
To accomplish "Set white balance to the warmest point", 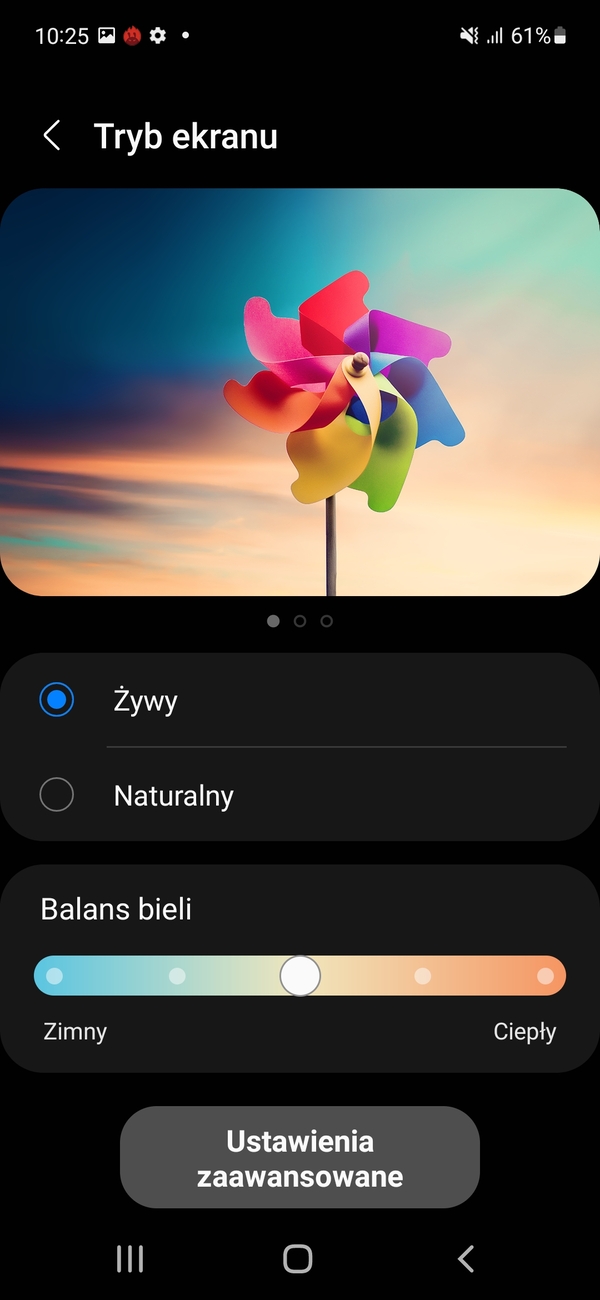I will tap(545, 976).
